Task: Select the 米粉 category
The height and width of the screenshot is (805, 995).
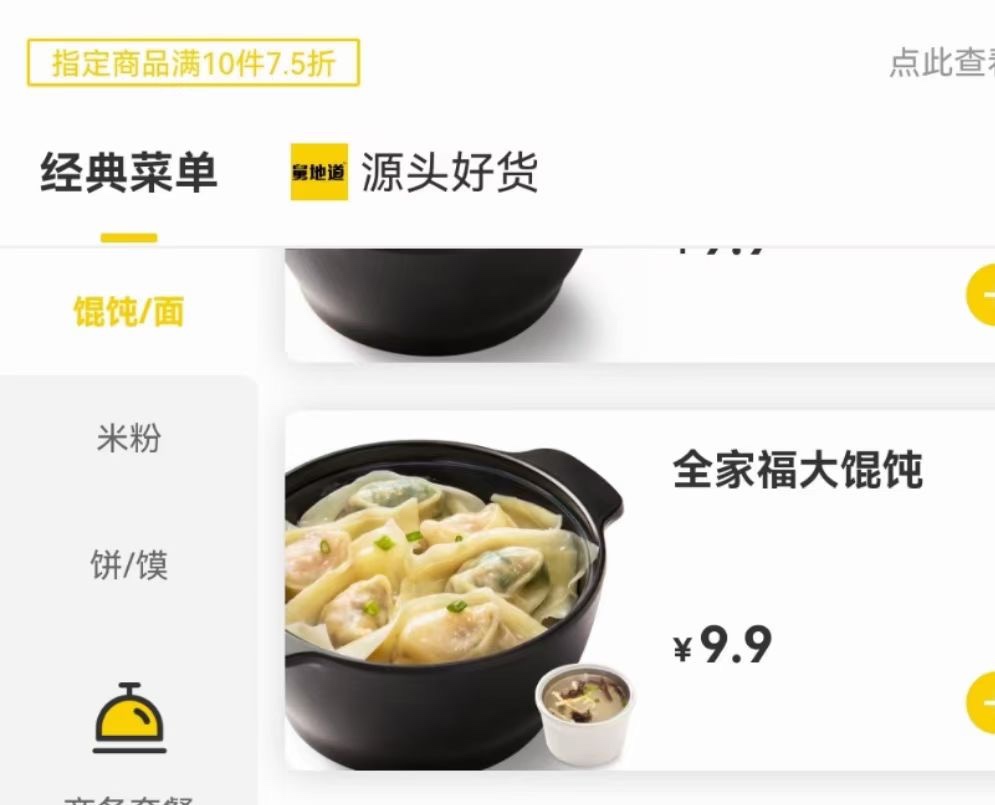Action: pos(128,438)
